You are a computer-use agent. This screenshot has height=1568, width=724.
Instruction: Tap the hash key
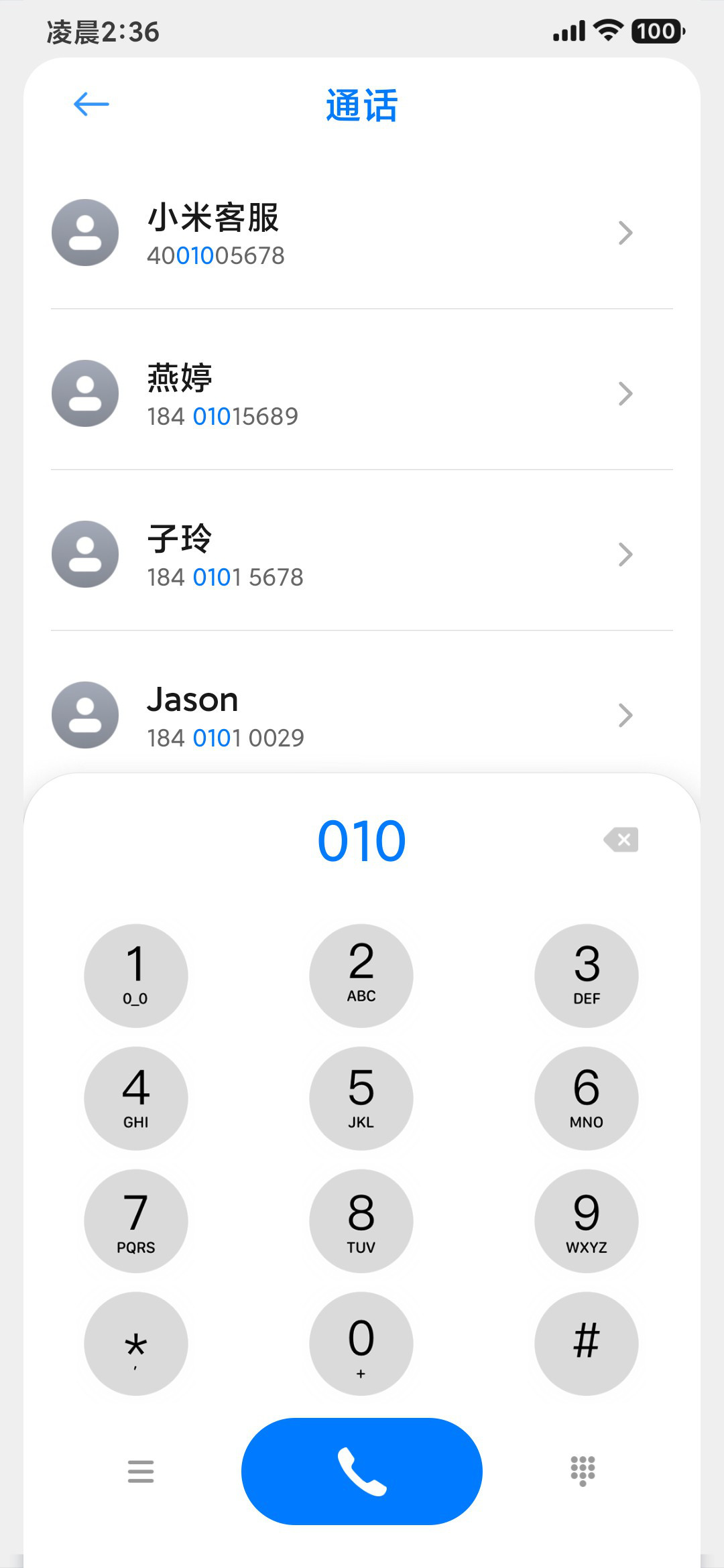tap(587, 1344)
